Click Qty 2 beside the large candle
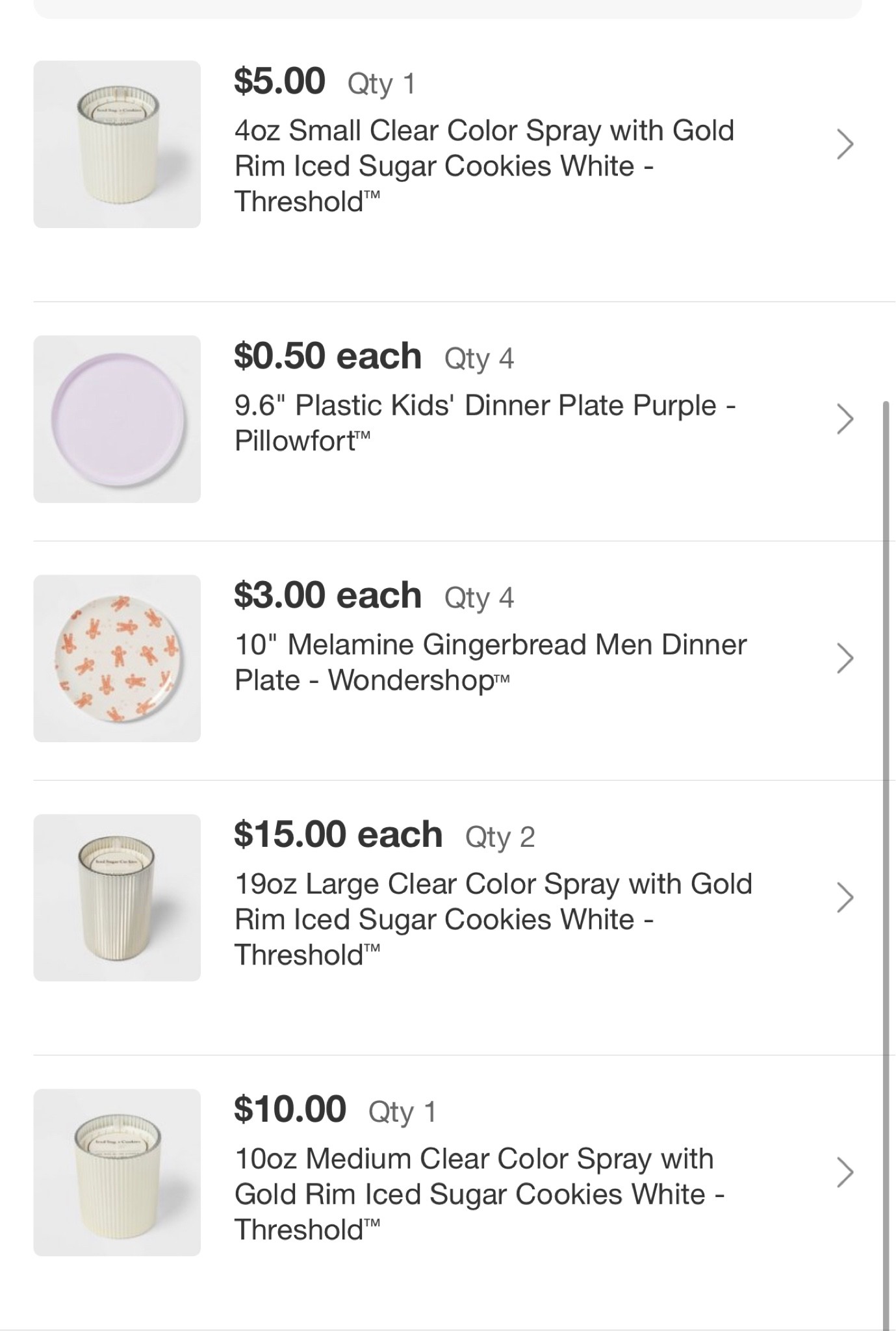Screen dimensions: 896x1331 500,837
